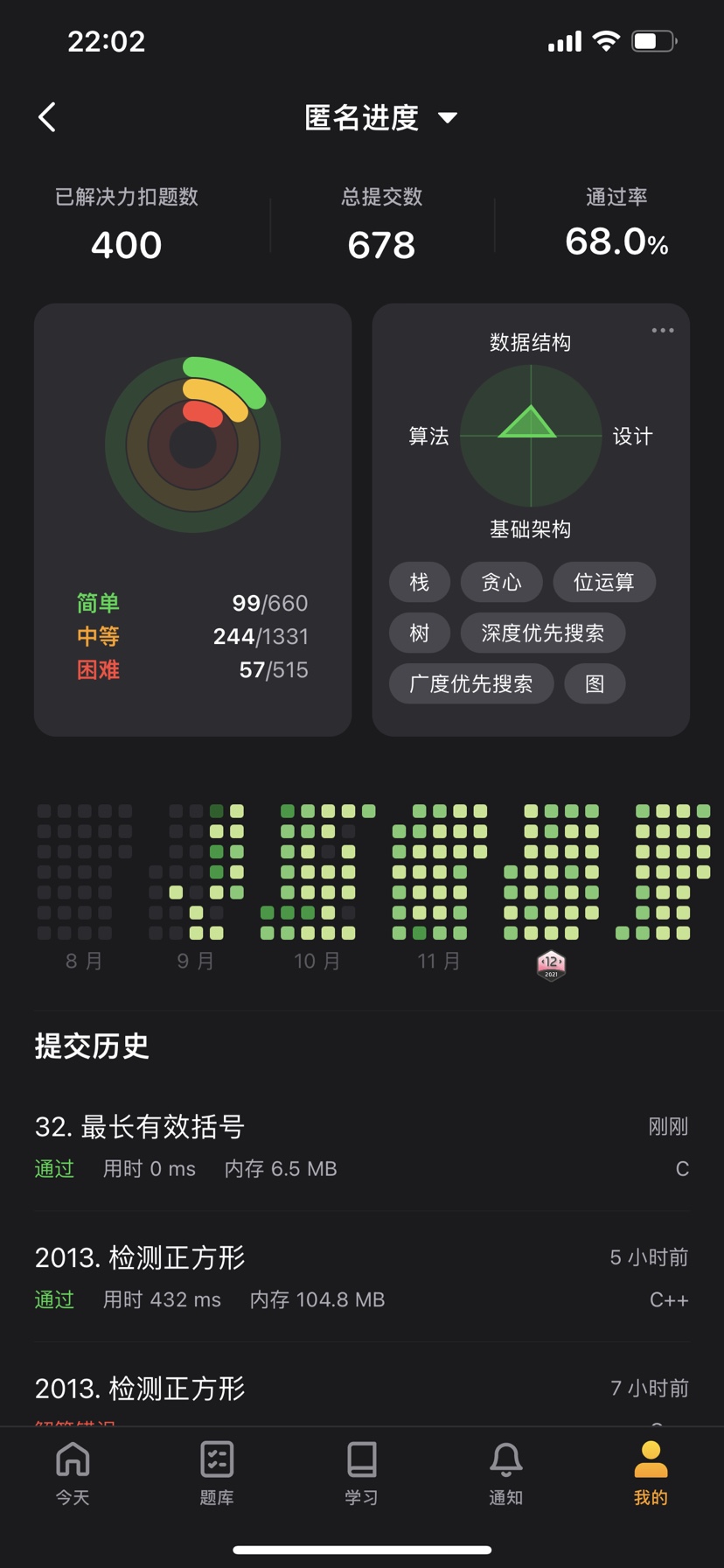Screen dimensions: 724x1568
Task: Switch to the 学习 tab
Action: click(x=361, y=1474)
